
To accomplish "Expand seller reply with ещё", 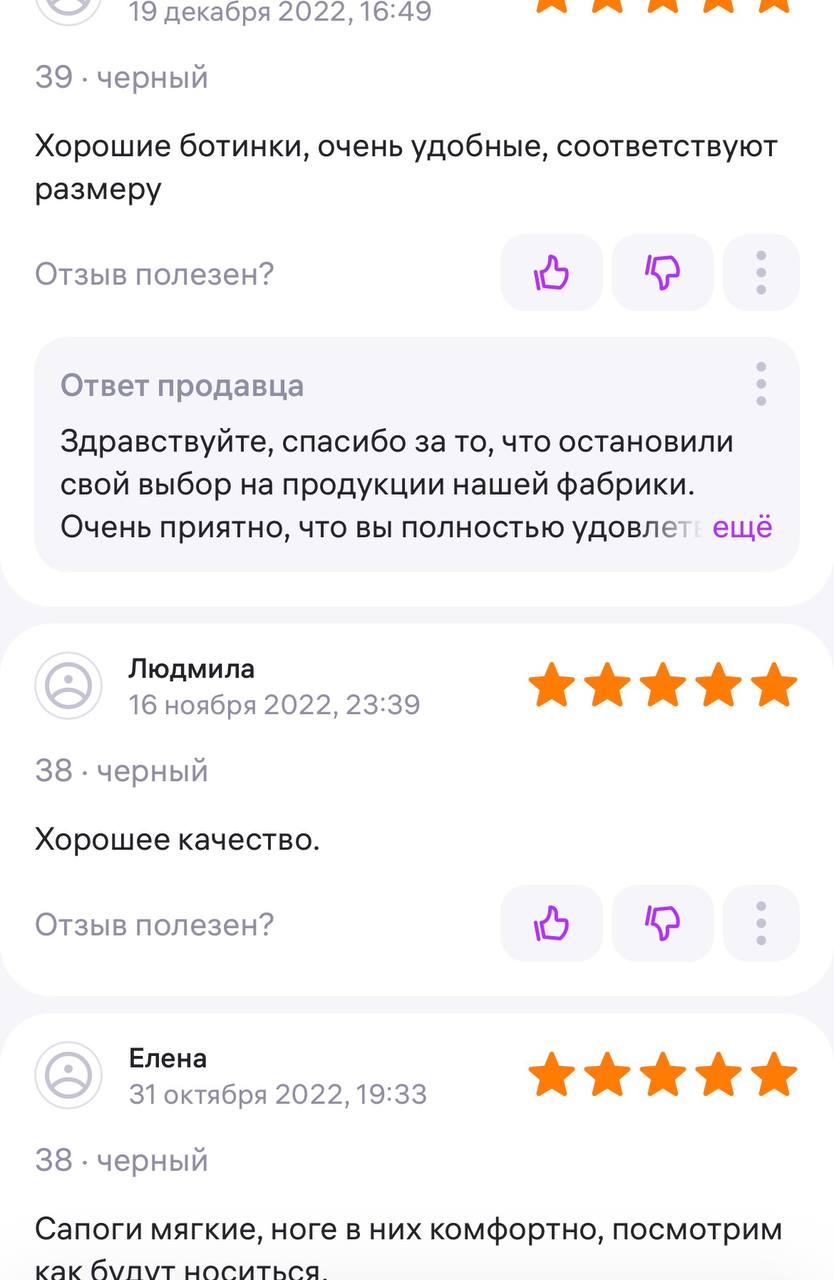I will (742, 527).
